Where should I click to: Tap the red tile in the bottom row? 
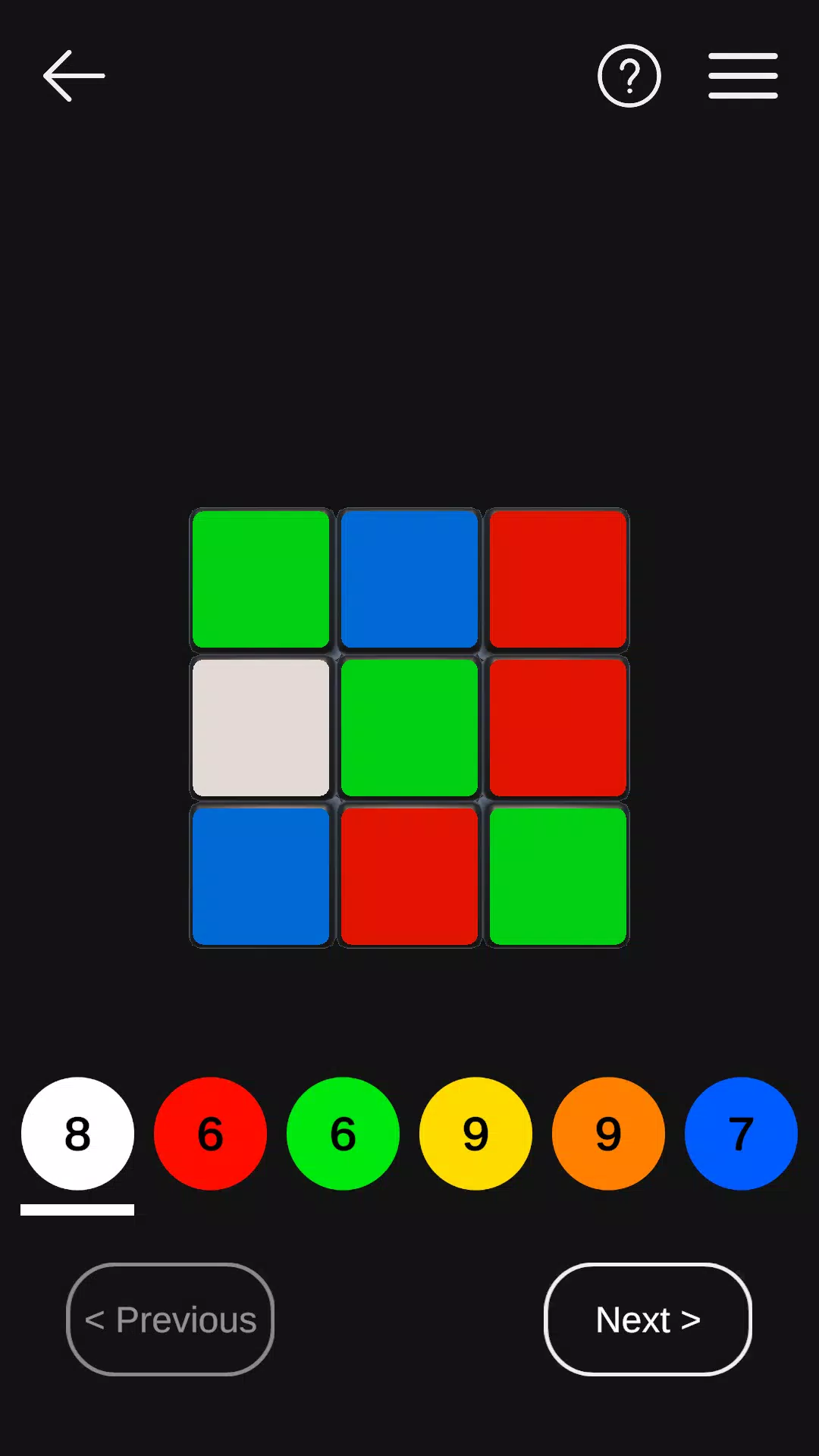[409, 877]
